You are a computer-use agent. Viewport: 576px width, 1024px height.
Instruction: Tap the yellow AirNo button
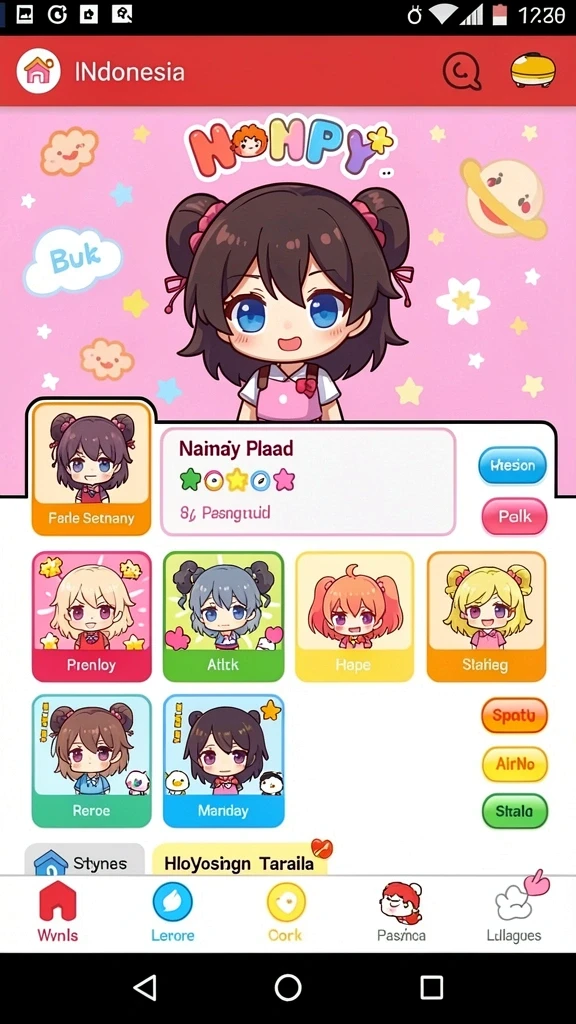[515, 764]
